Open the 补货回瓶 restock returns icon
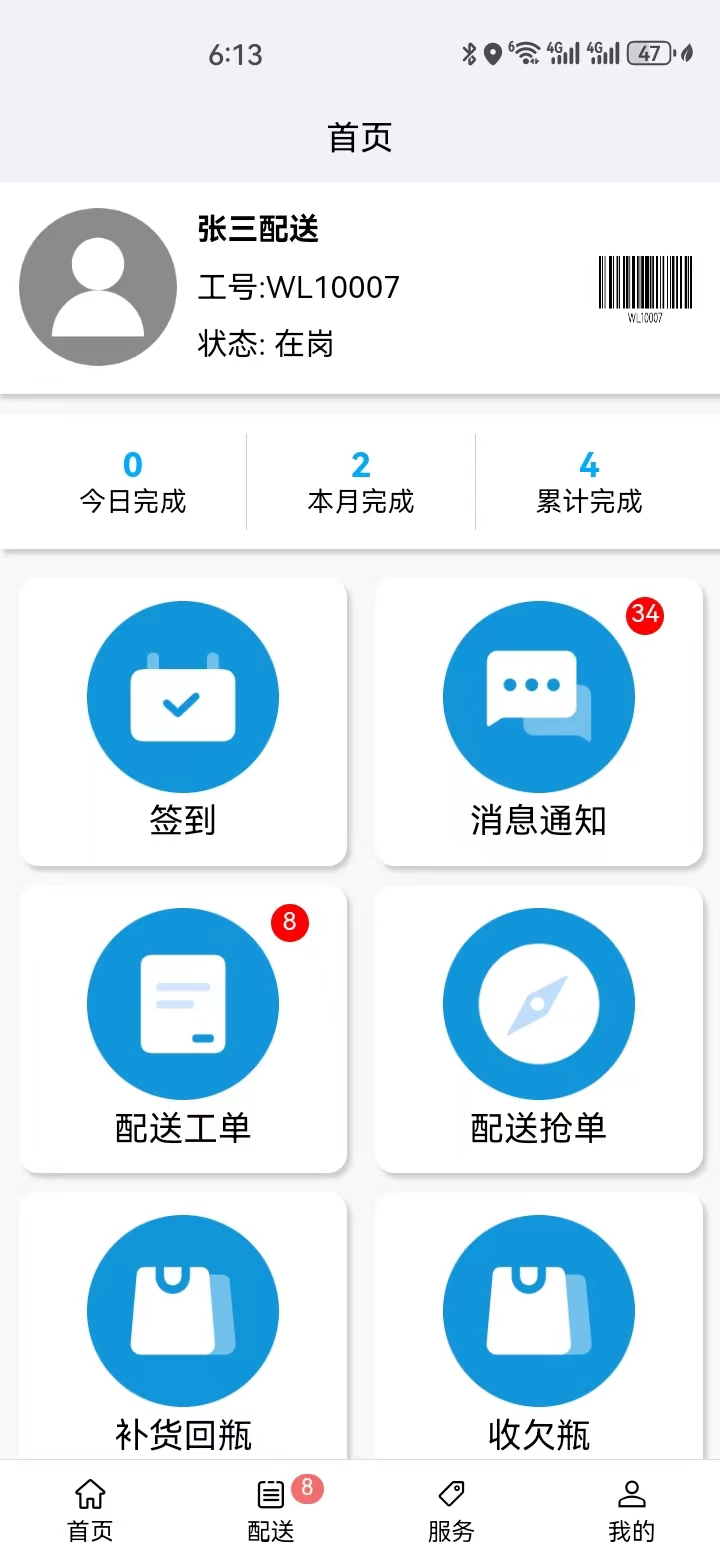The width and height of the screenshot is (720, 1560). pos(182,1310)
